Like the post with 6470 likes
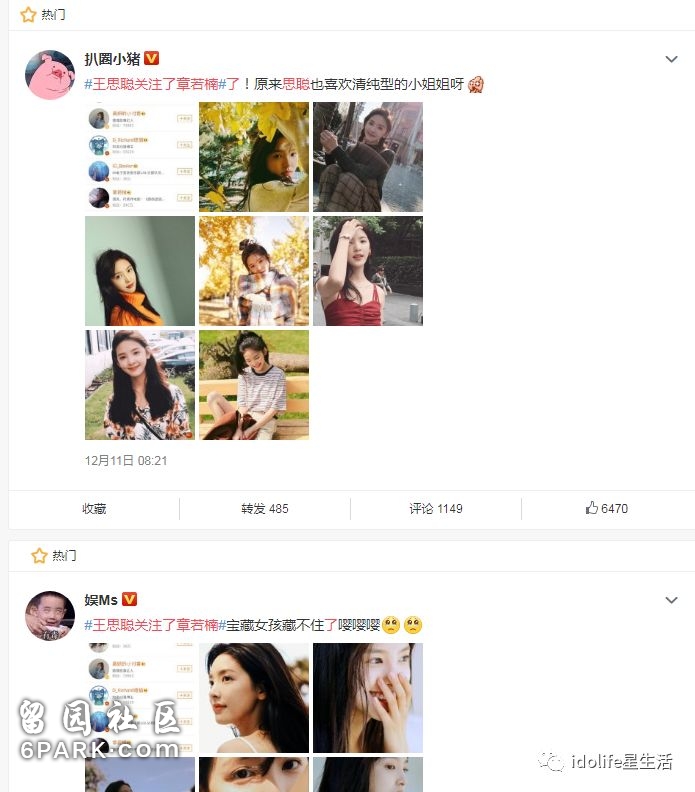The image size is (695, 792). tap(606, 509)
